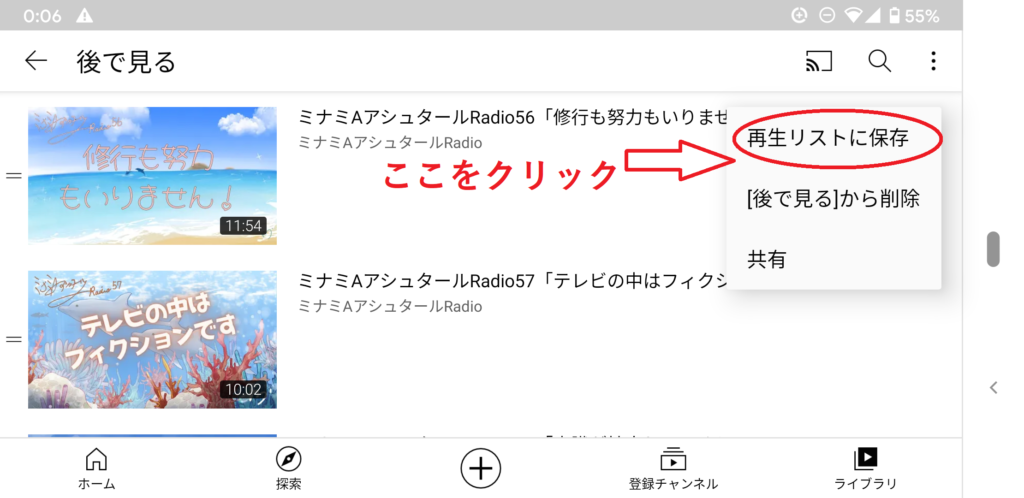The image size is (1024, 498).
Task: Select 再生リストに保存 in the menu
Action: pos(827,138)
